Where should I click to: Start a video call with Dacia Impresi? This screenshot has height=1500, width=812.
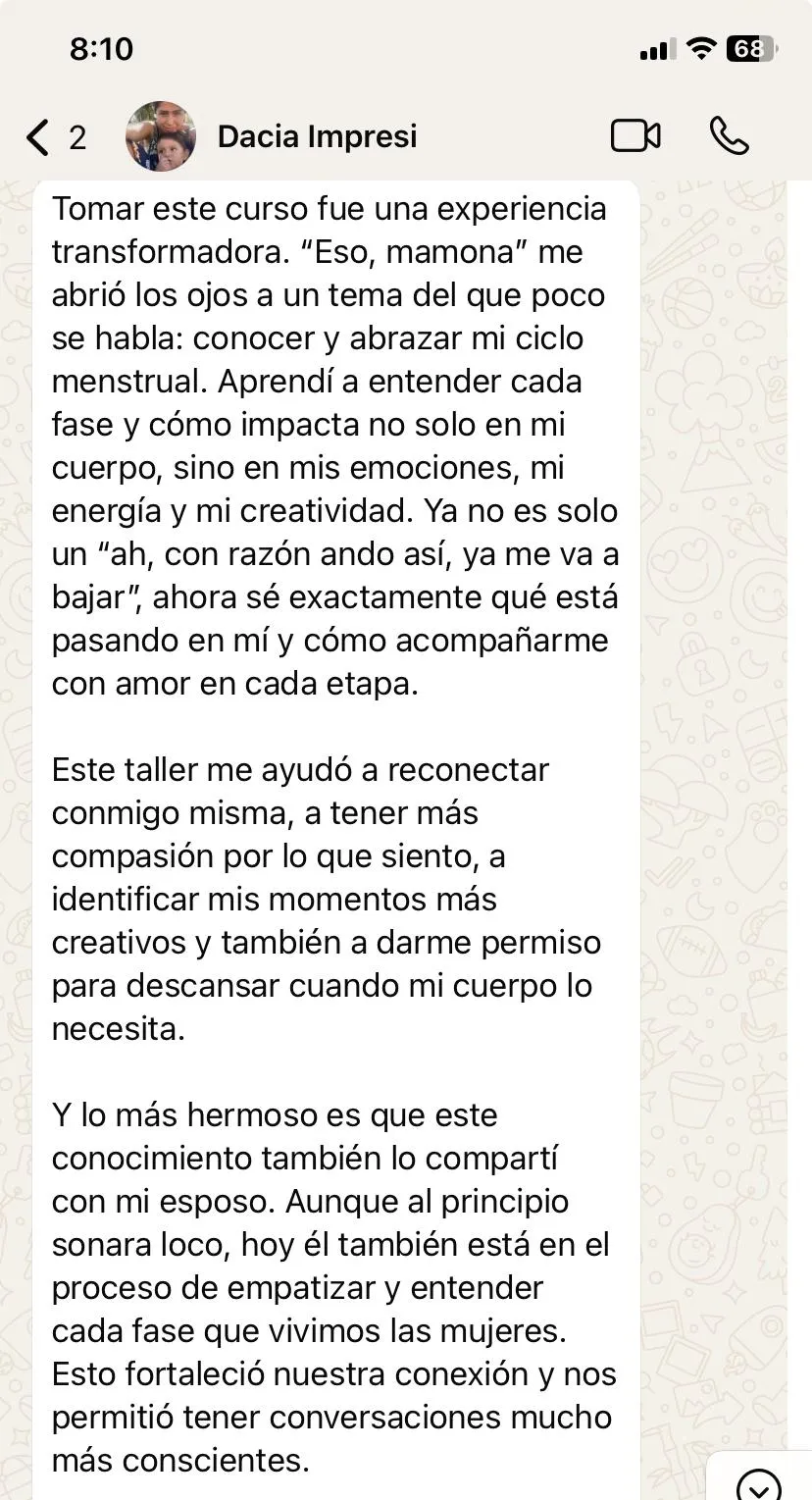(635, 136)
